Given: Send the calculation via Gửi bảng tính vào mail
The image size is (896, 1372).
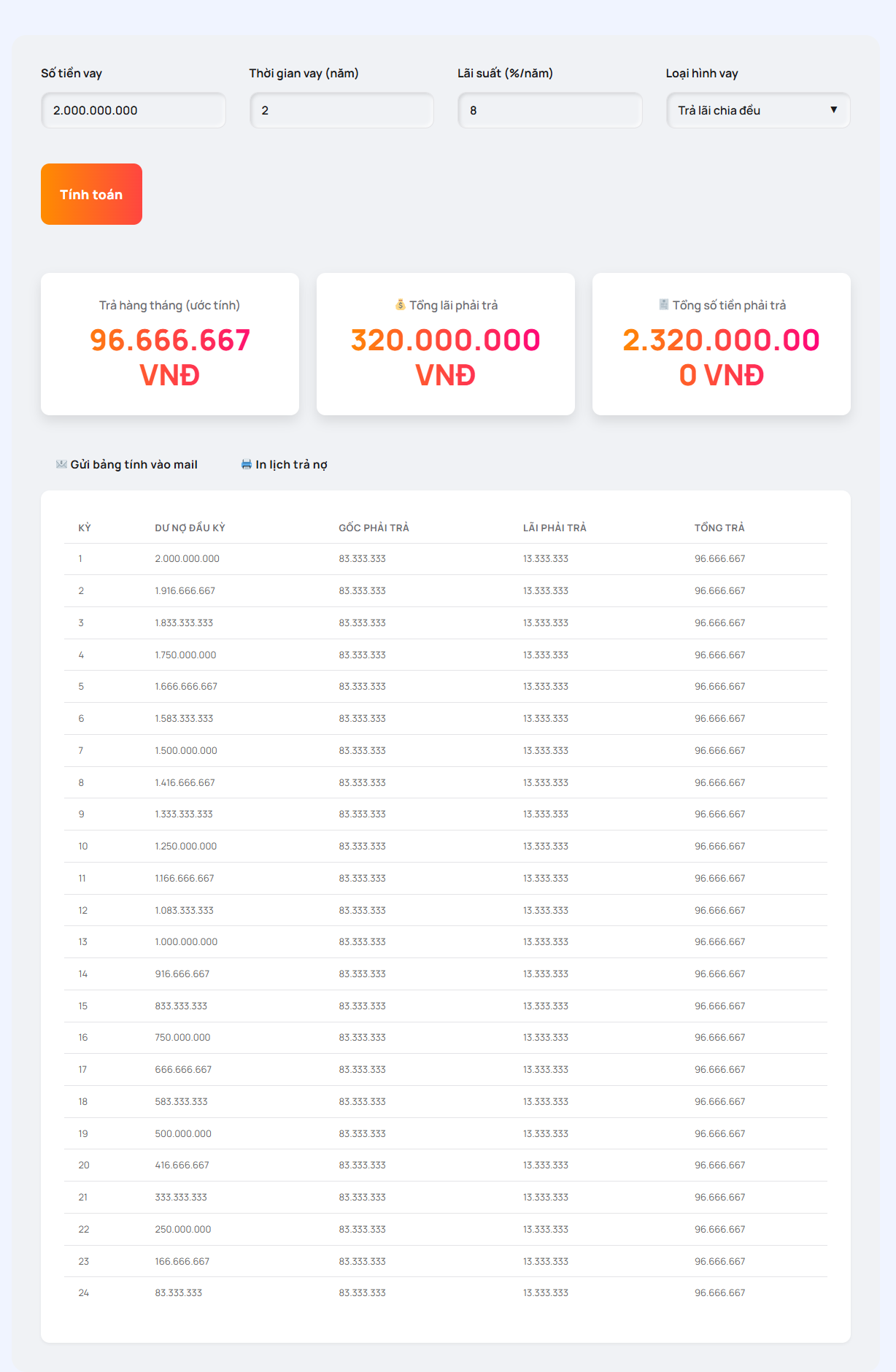Looking at the screenshot, I should (x=127, y=465).
